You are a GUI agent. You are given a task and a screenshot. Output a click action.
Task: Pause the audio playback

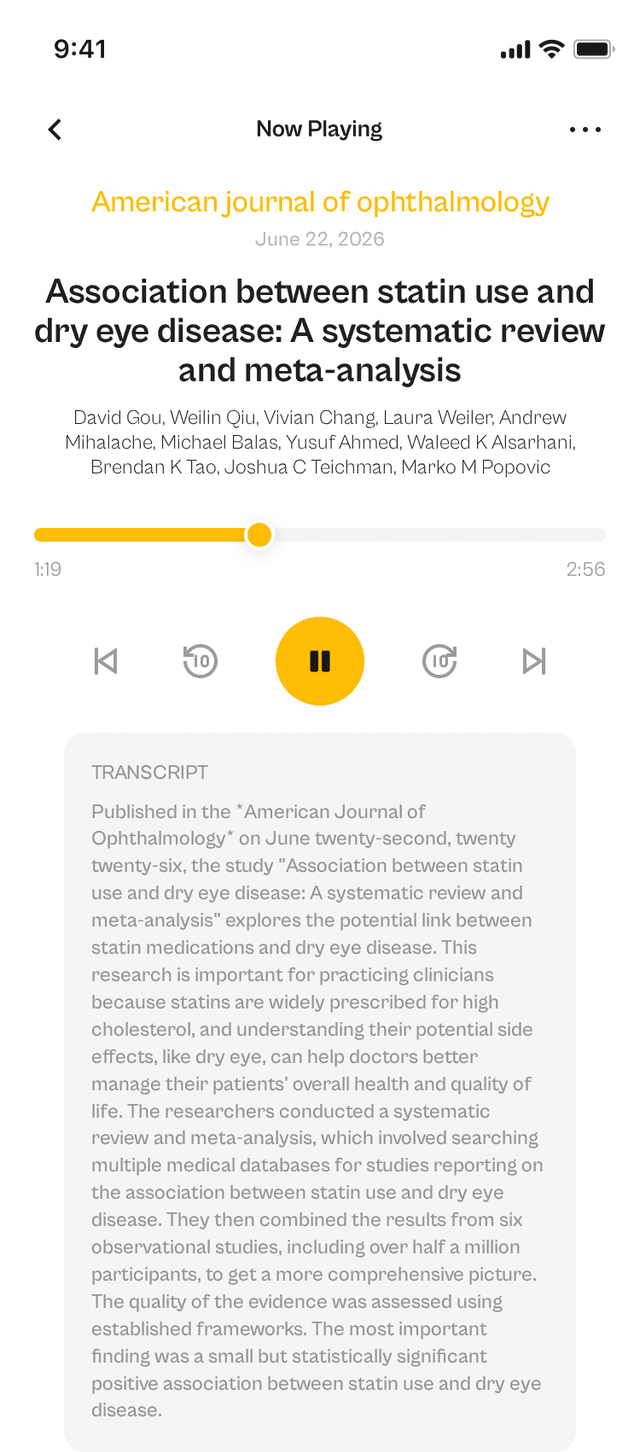point(320,661)
